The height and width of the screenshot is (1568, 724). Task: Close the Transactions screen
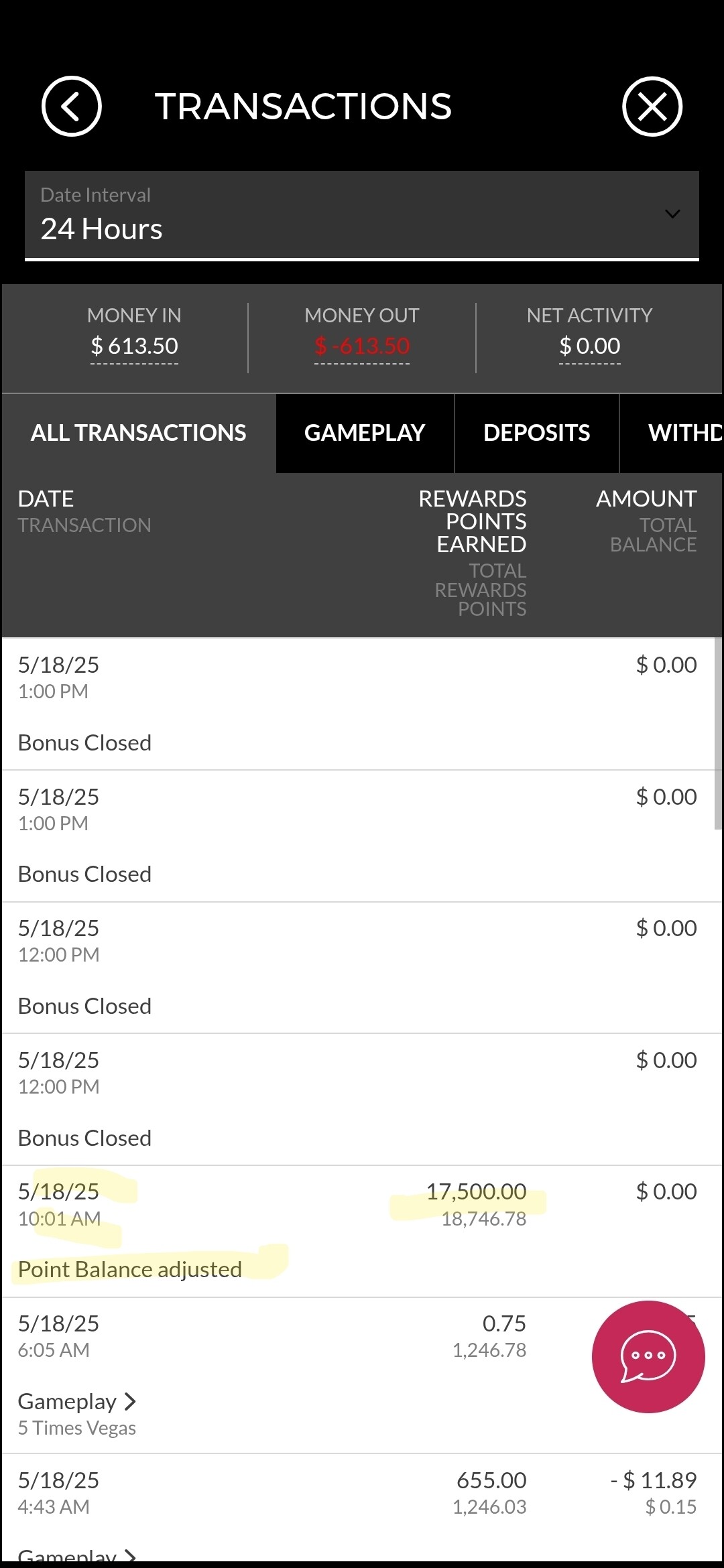652,107
